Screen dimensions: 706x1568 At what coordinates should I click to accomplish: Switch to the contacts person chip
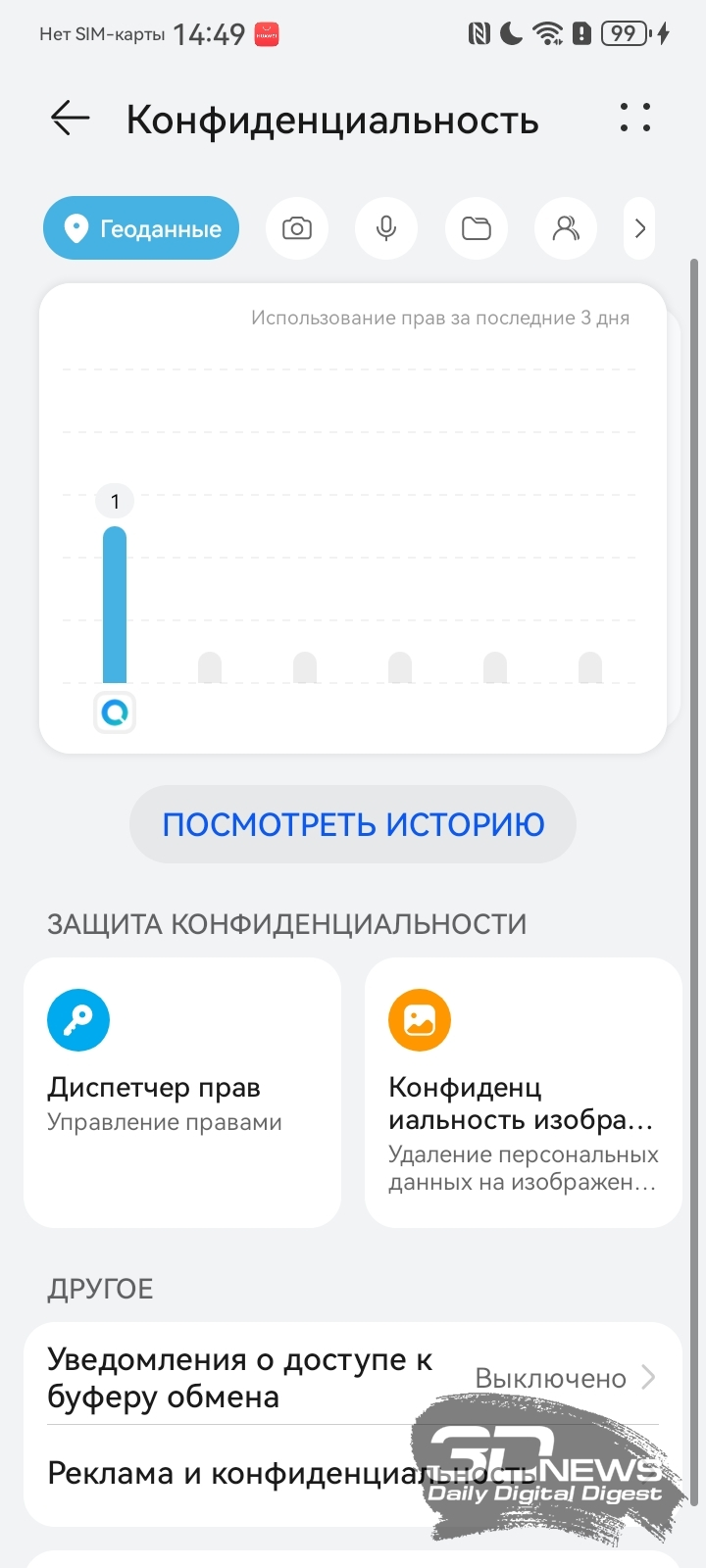point(566,228)
